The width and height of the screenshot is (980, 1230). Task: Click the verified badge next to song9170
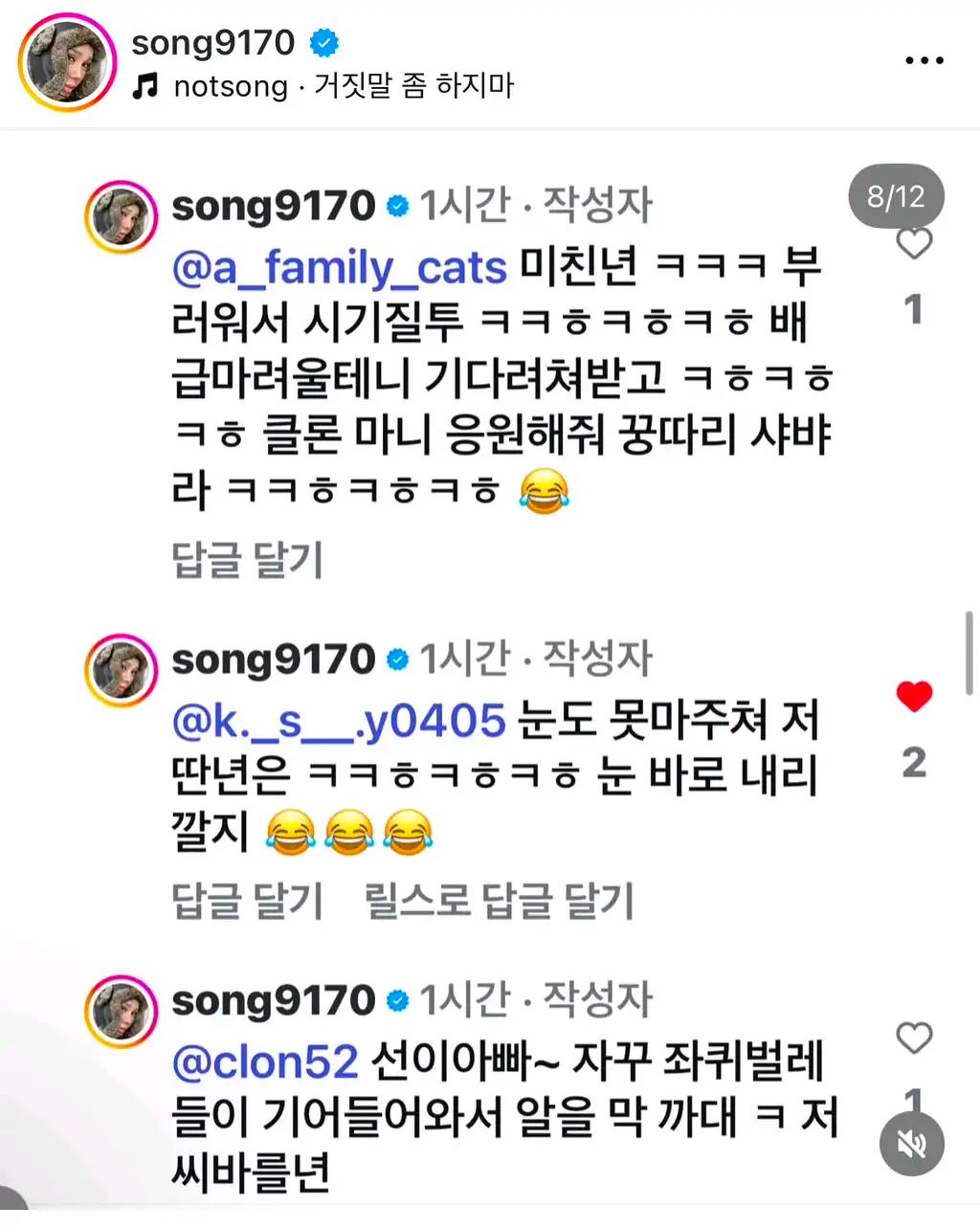(x=324, y=42)
